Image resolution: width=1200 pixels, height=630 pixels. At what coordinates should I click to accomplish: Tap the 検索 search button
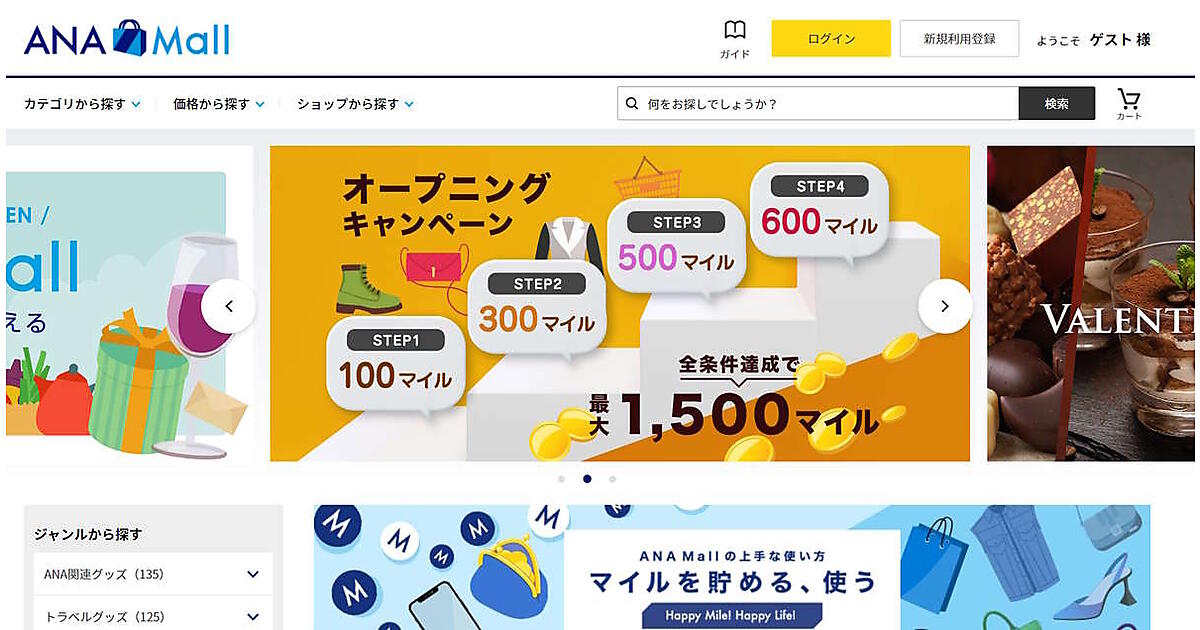click(x=1056, y=104)
